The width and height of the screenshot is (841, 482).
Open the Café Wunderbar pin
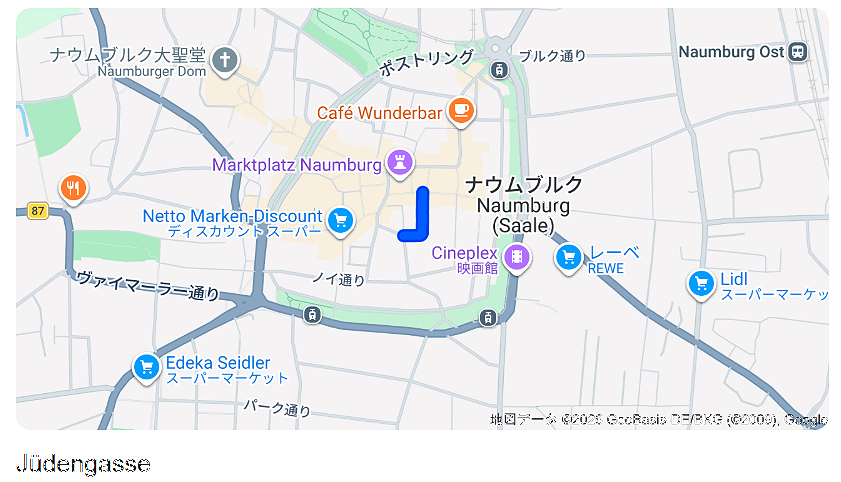[x=460, y=110]
